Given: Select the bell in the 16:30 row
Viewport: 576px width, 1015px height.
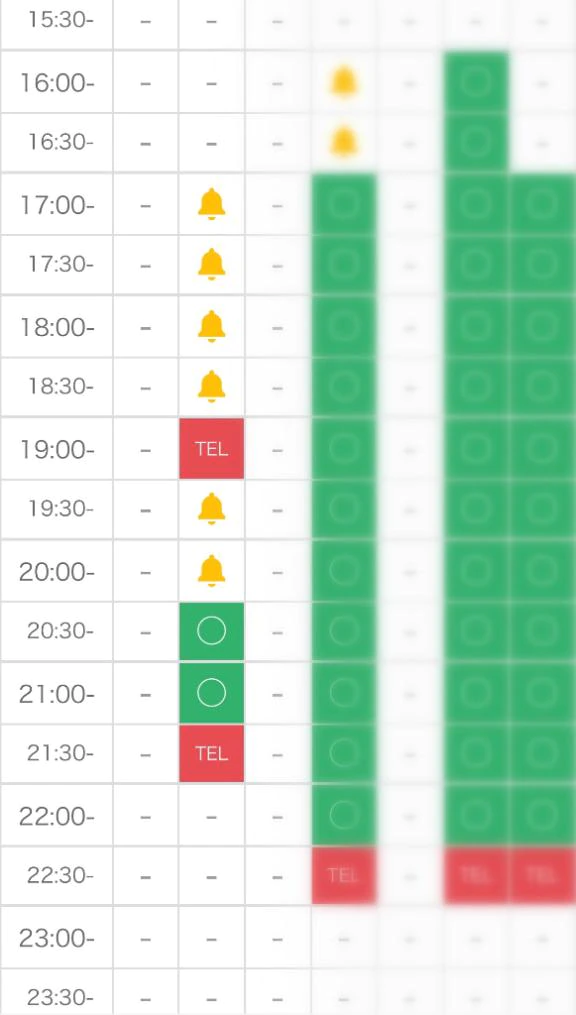Looking at the screenshot, I should [x=344, y=142].
